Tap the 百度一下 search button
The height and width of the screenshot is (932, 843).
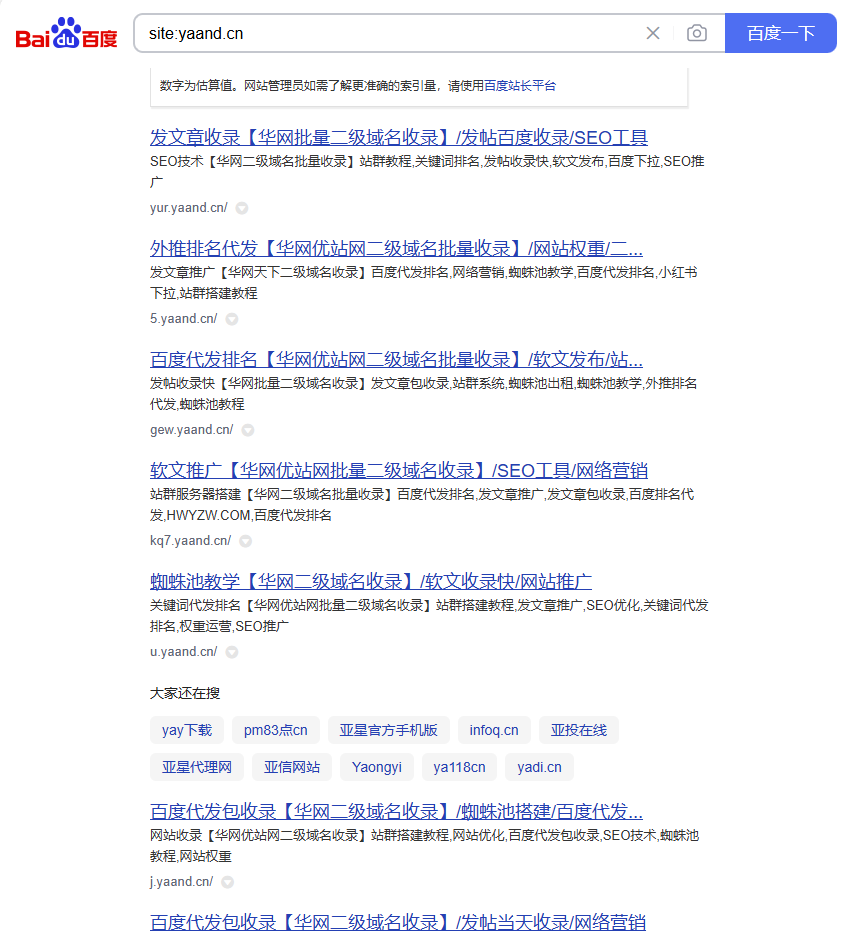(780, 33)
